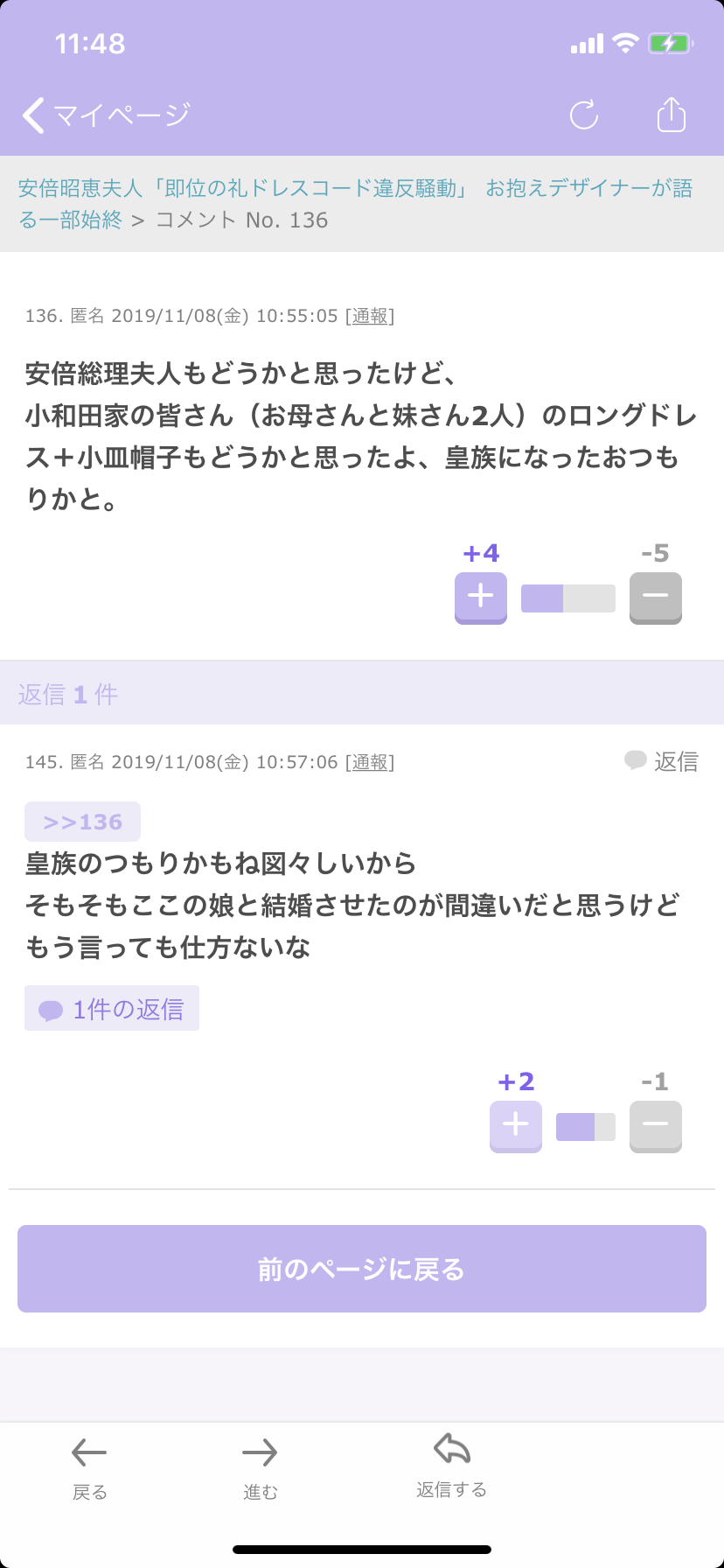Reload the page with refresh icon
Image resolution: width=724 pixels, height=1568 pixels.
pos(584,115)
